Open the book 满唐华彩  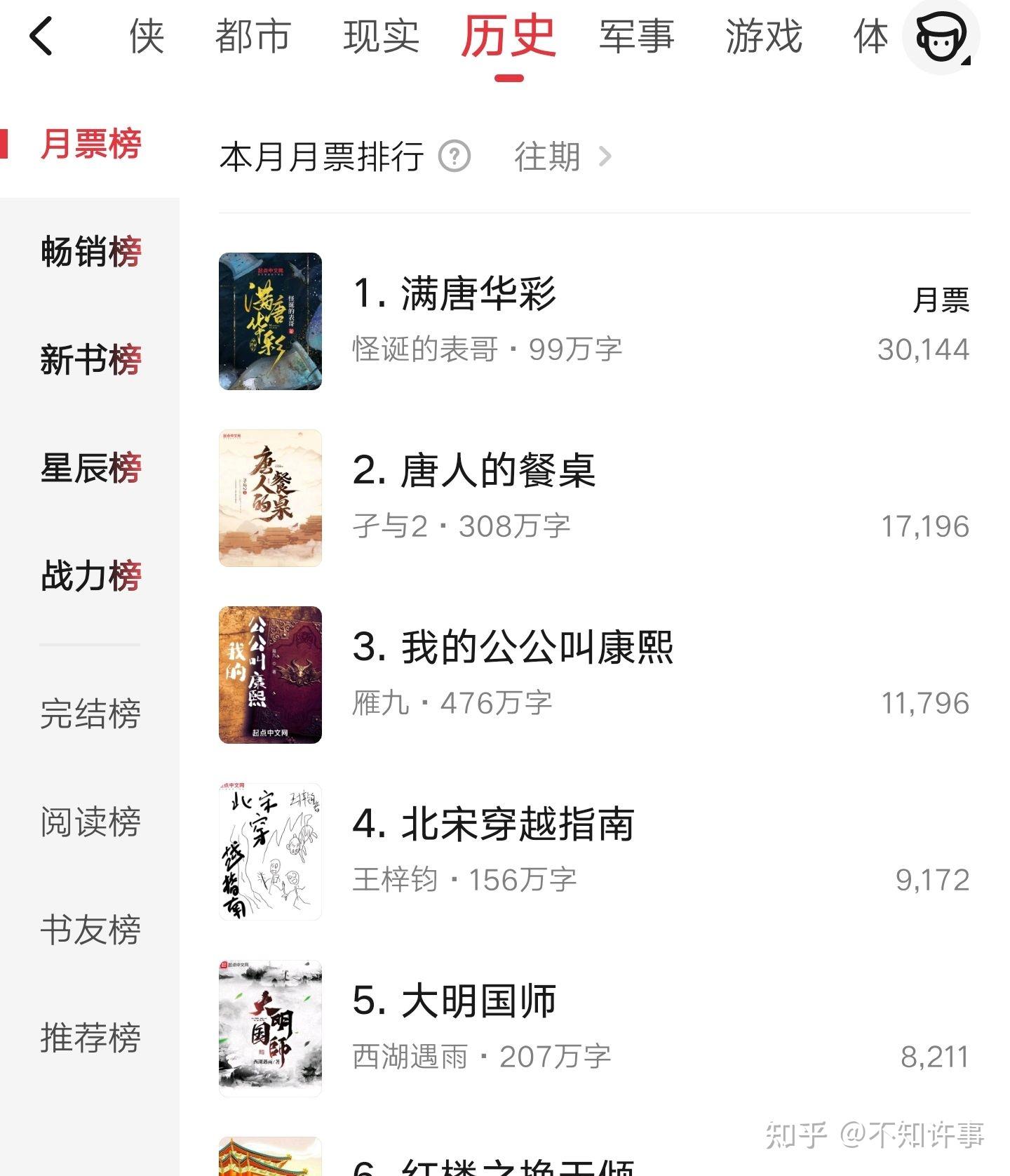tap(478, 293)
